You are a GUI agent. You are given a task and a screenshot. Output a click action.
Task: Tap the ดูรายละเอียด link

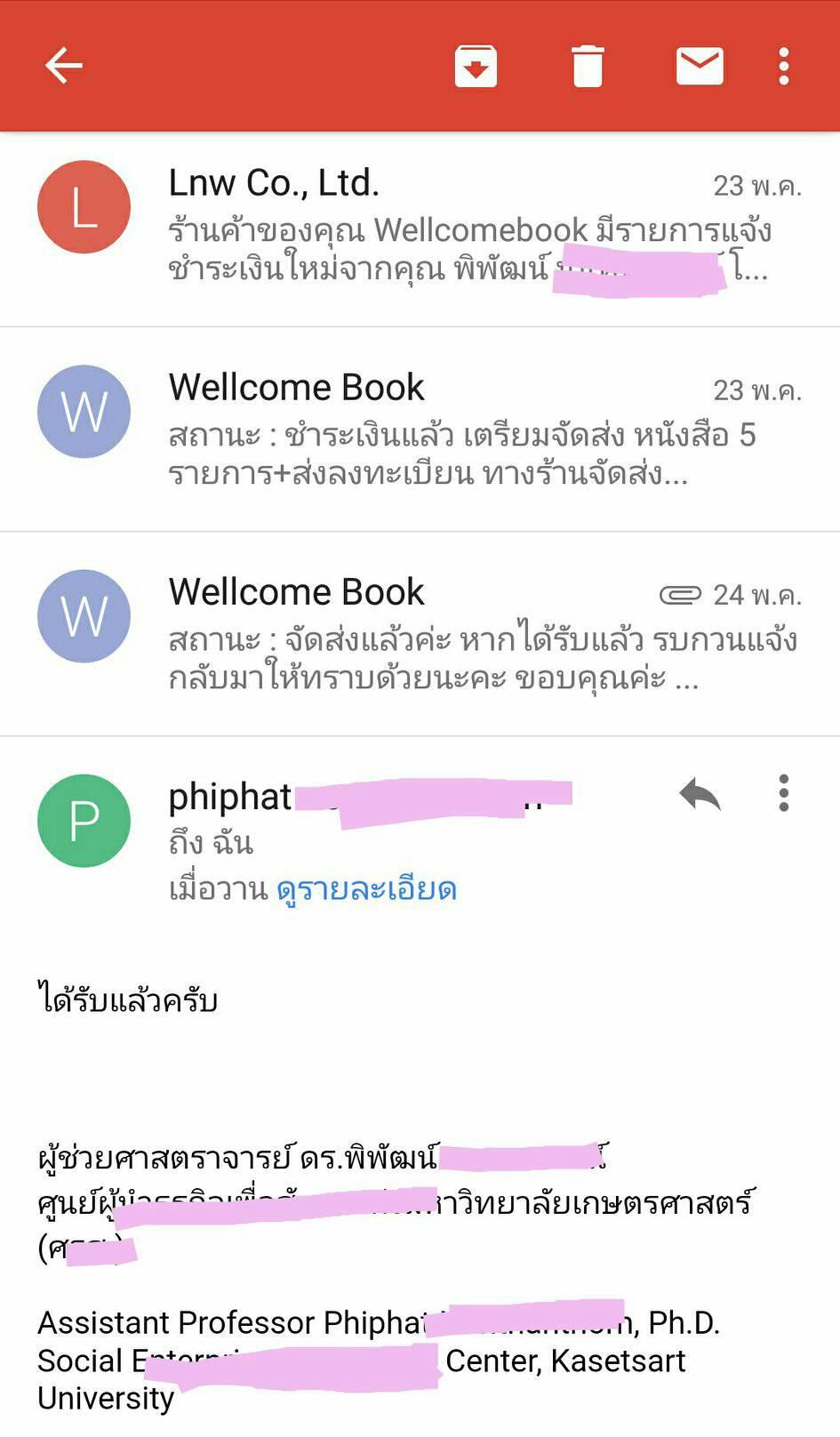click(x=366, y=889)
